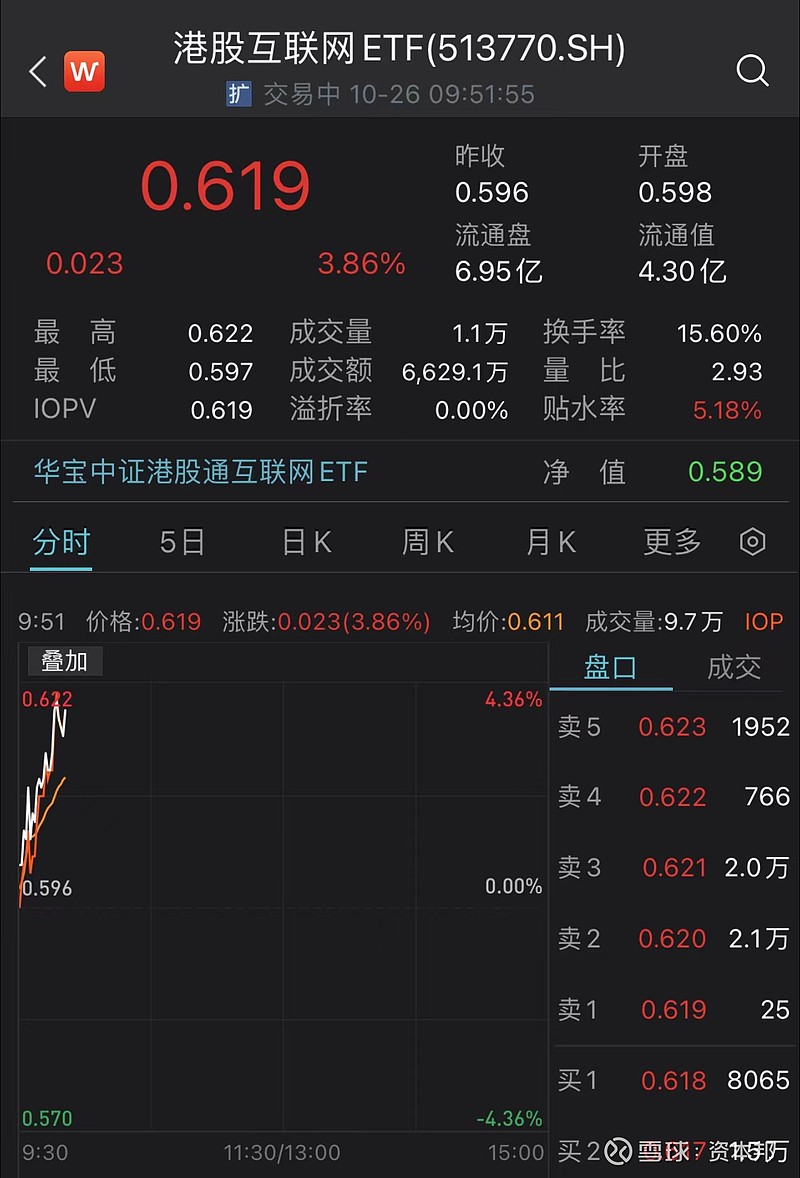Click the IOP label above the order book
Screen dimensions: 800x1178
(x=763, y=621)
